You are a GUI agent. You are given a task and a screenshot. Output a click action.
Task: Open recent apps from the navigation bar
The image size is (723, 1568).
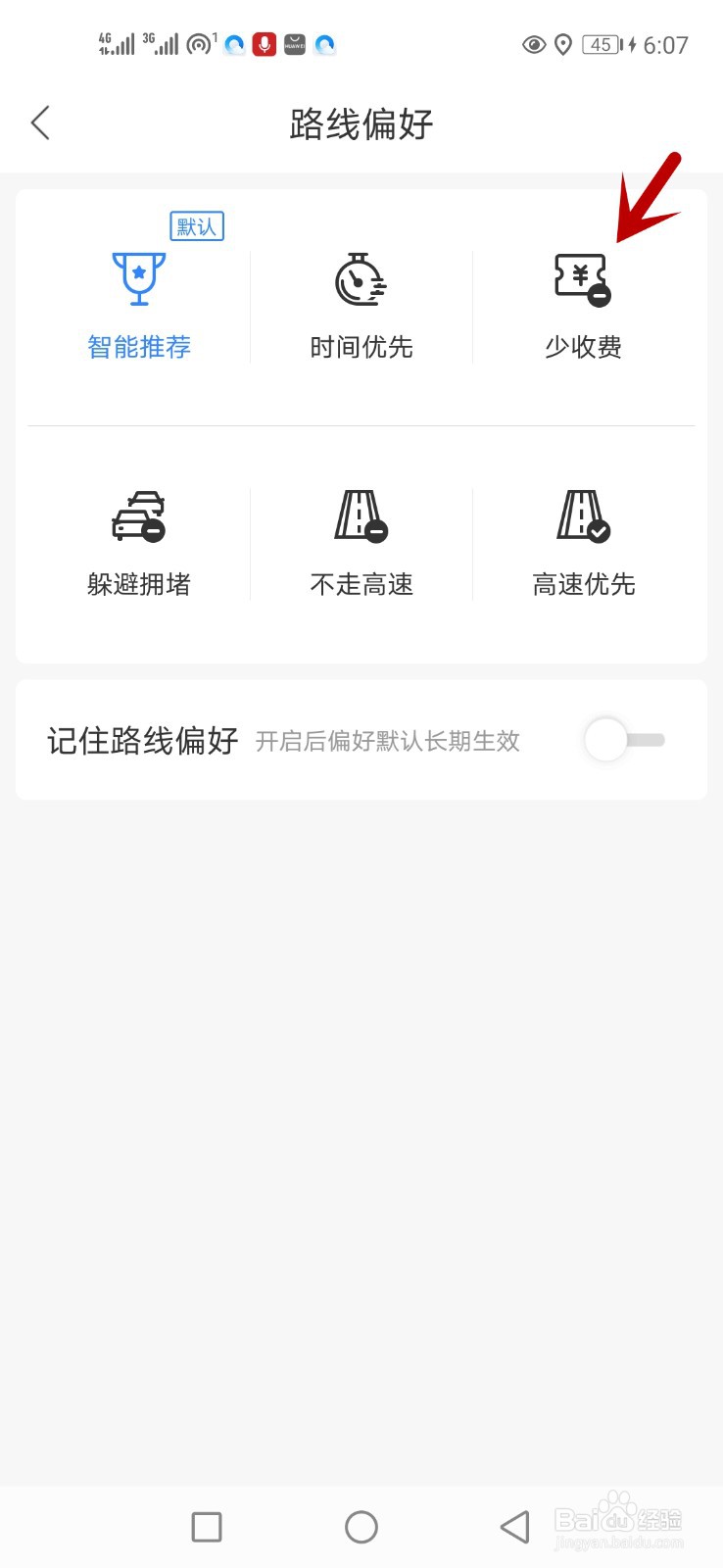click(207, 1526)
